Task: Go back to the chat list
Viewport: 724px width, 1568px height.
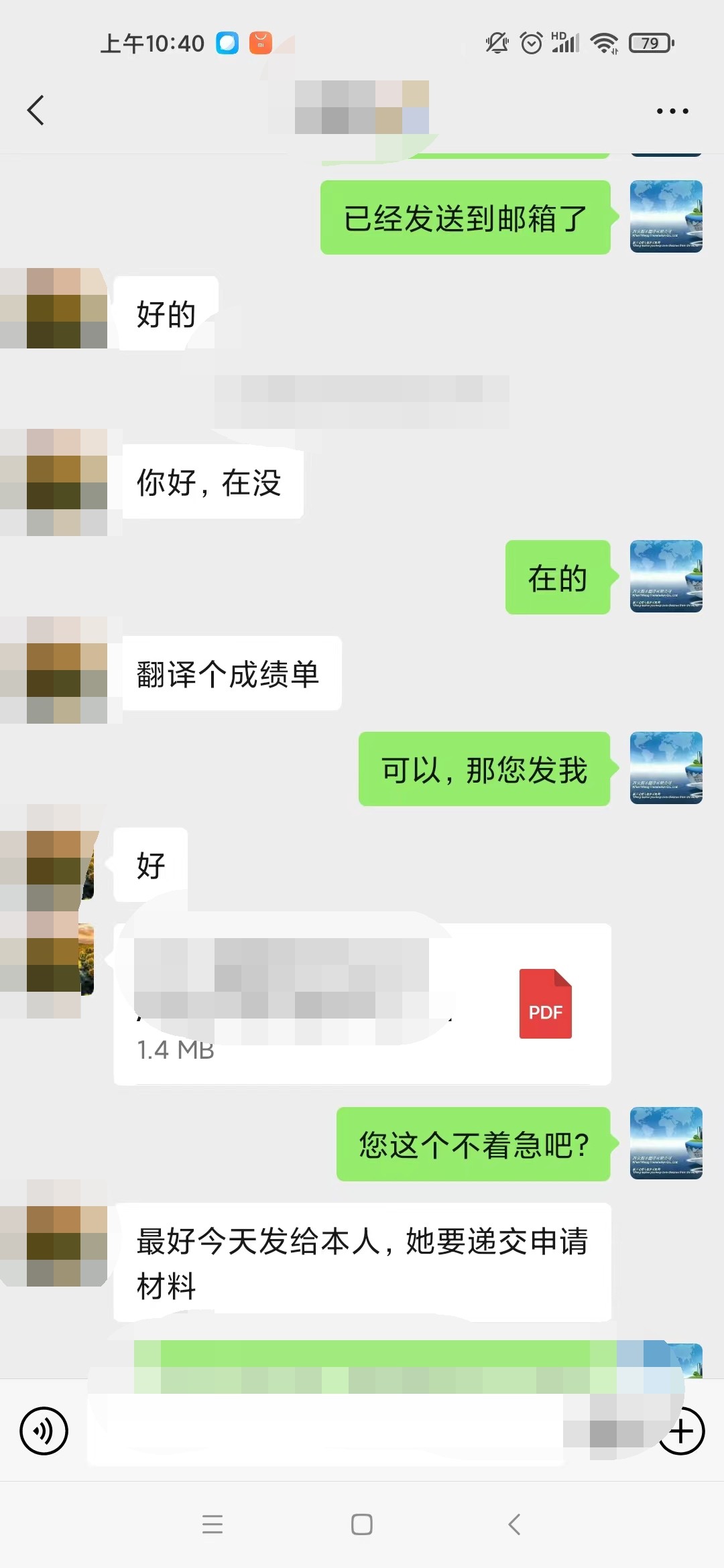Action: click(36, 111)
